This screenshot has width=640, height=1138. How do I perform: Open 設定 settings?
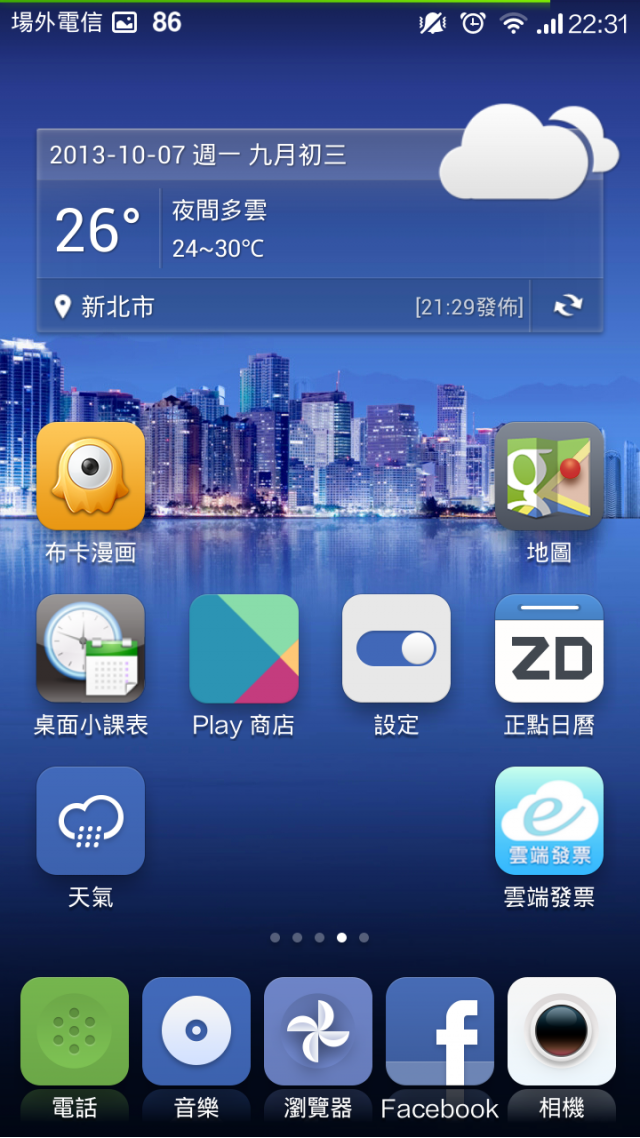(396, 649)
